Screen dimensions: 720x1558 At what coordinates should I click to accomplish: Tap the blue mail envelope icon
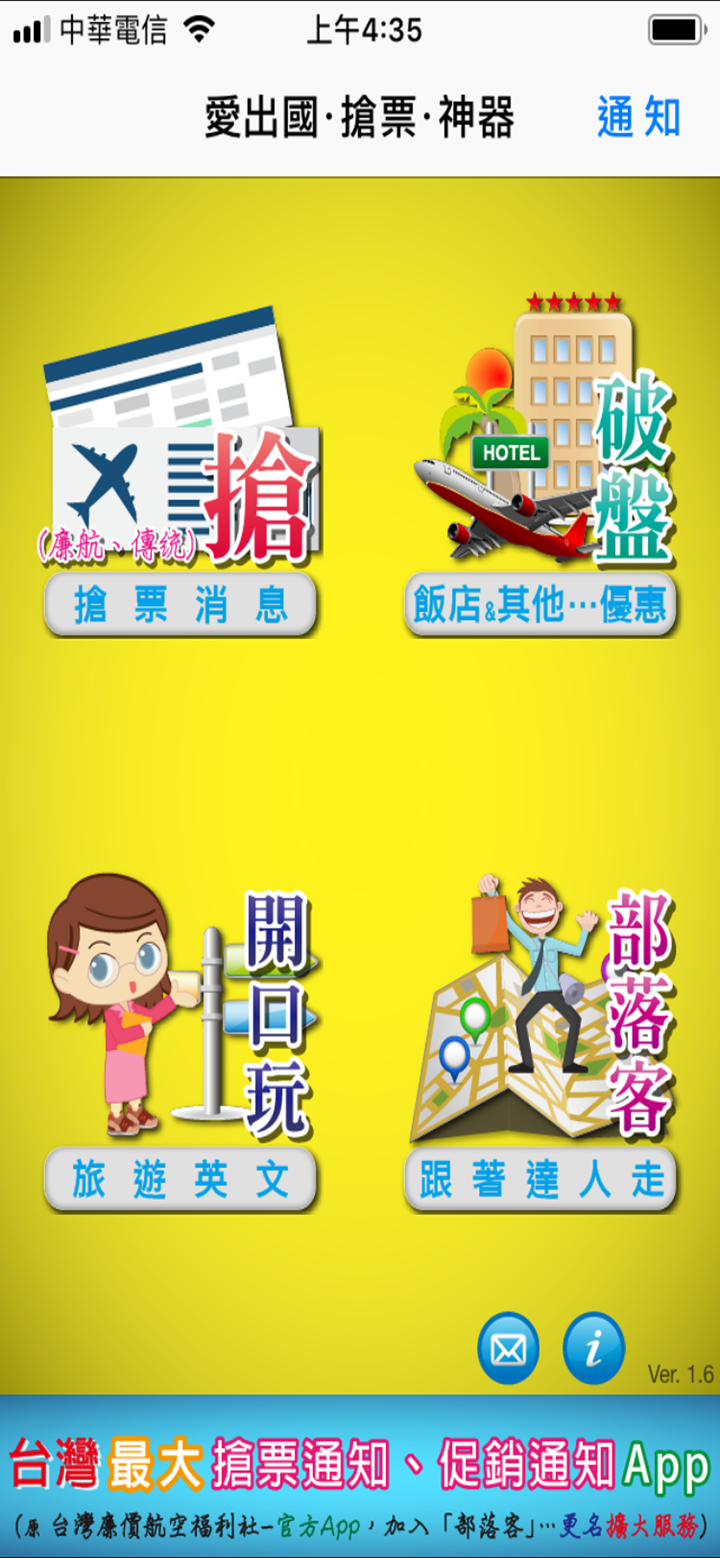pyautogui.click(x=507, y=1348)
